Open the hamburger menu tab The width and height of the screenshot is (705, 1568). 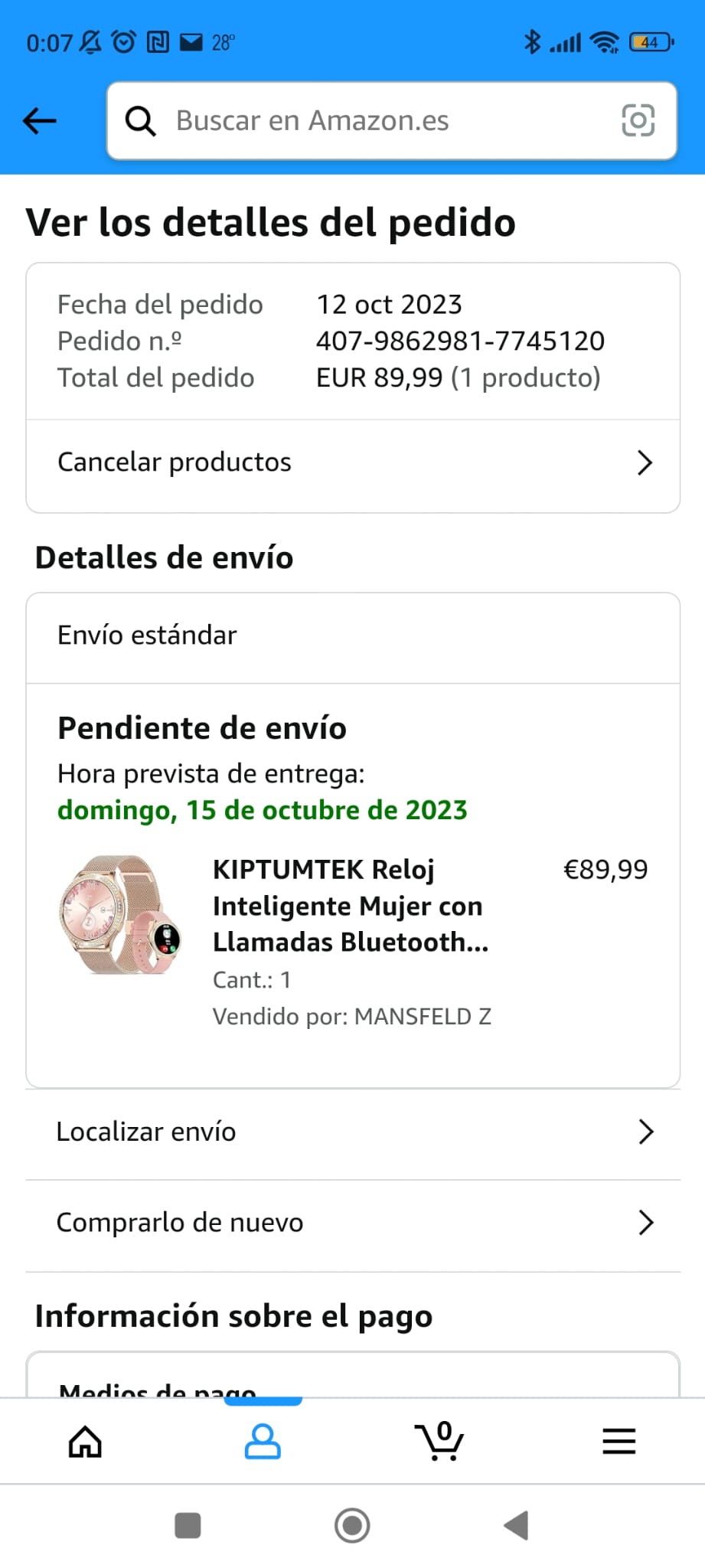coord(619,1442)
